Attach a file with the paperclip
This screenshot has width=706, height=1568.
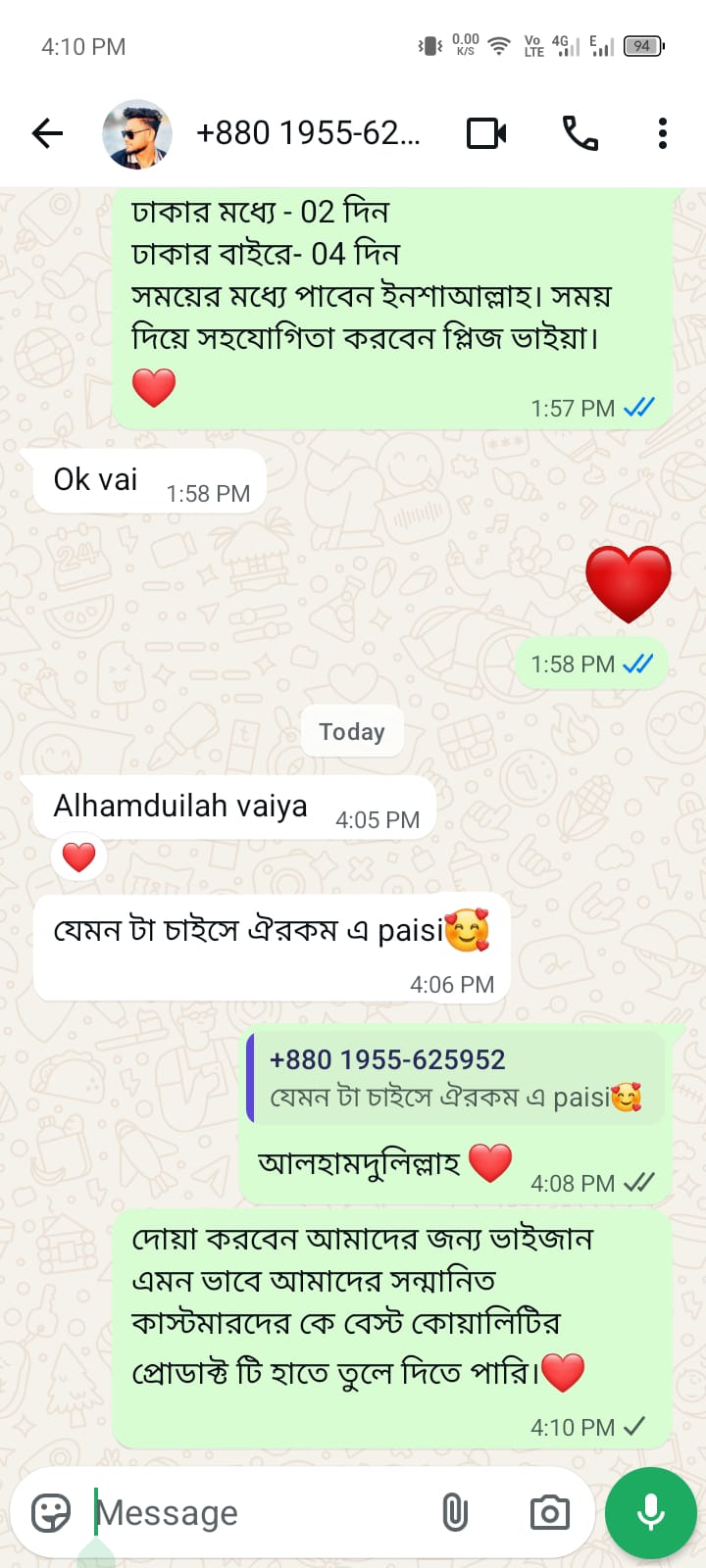[x=455, y=1513]
